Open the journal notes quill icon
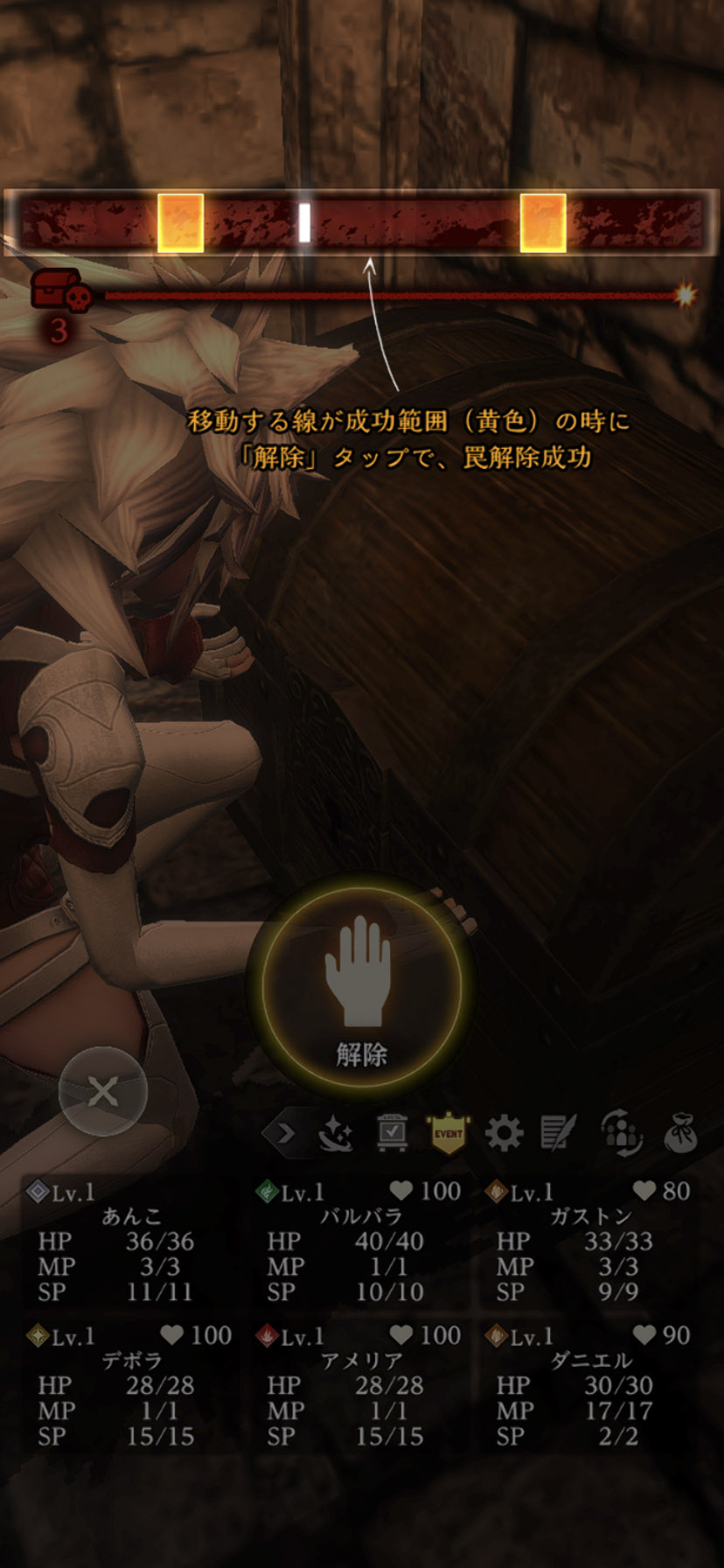724x1568 pixels. point(558,1134)
